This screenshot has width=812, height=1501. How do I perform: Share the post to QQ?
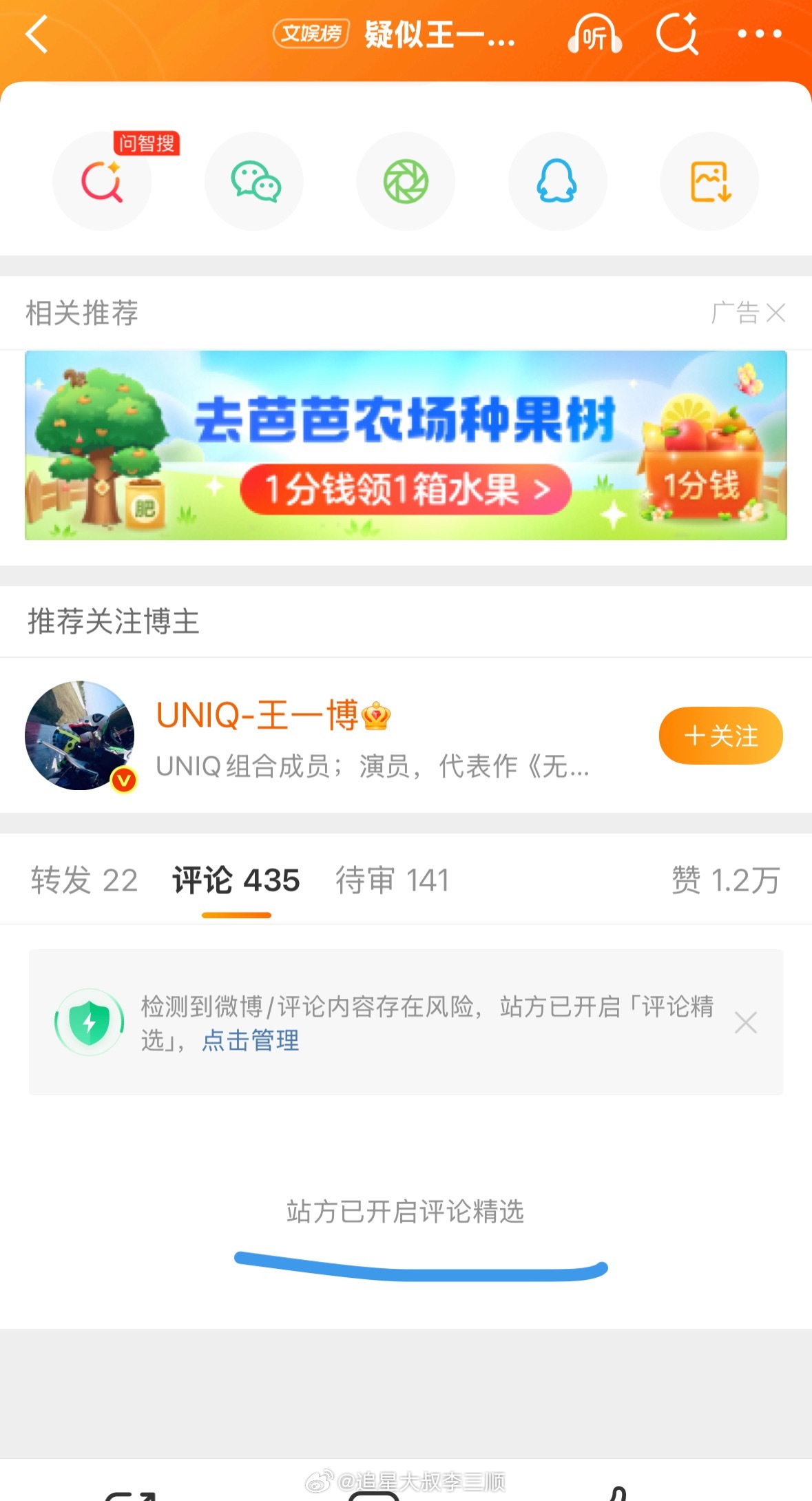[557, 181]
